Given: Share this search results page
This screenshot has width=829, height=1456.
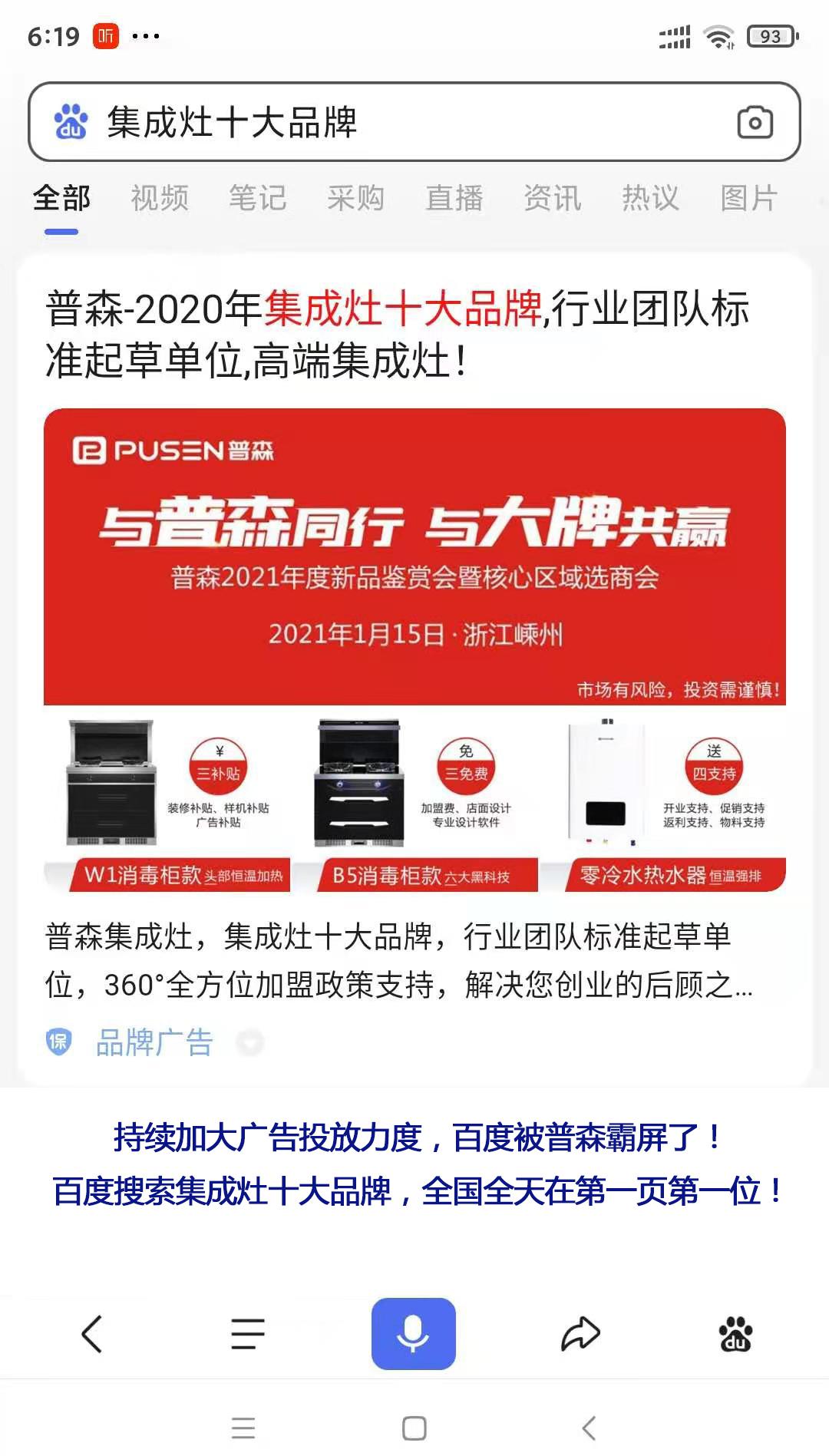Looking at the screenshot, I should click(x=580, y=1334).
